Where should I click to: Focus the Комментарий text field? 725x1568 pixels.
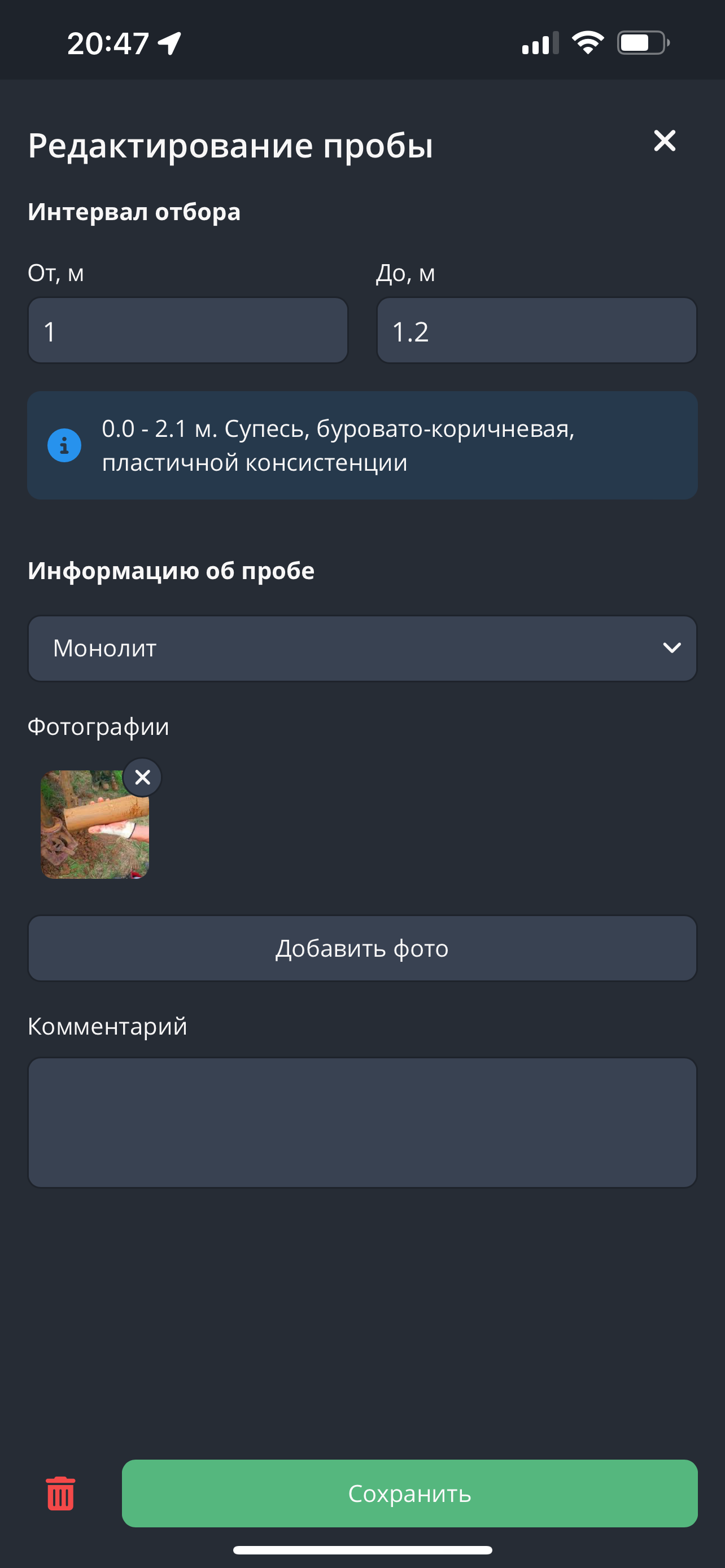coord(362,1123)
